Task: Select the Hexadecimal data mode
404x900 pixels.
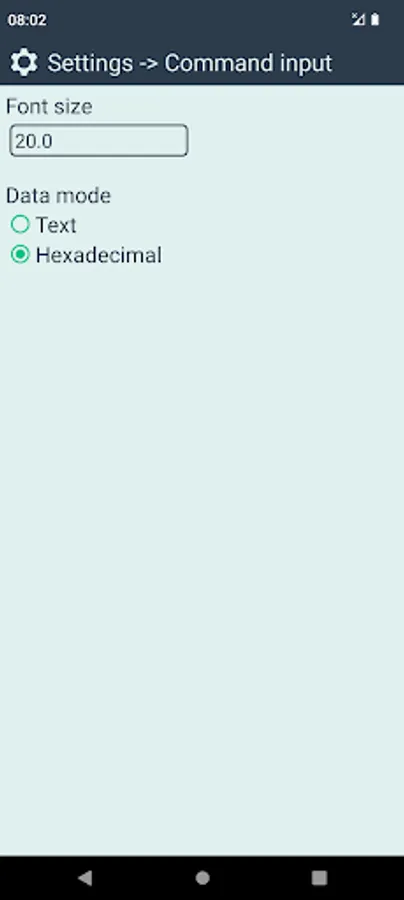Action: [x=86, y=255]
